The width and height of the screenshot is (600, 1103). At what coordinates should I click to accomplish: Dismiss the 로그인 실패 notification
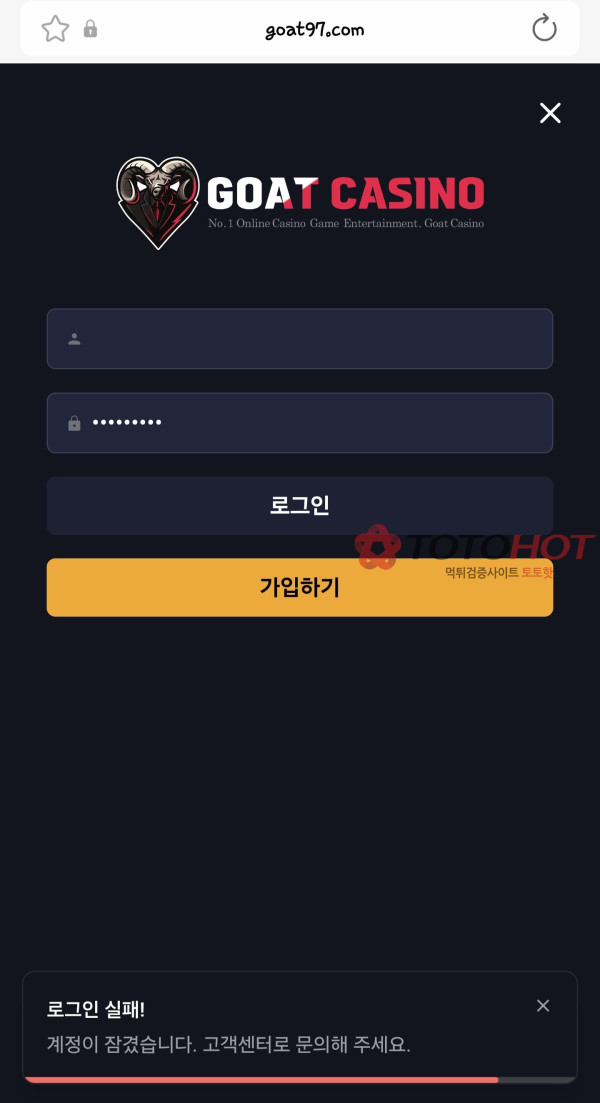pyautogui.click(x=543, y=1006)
